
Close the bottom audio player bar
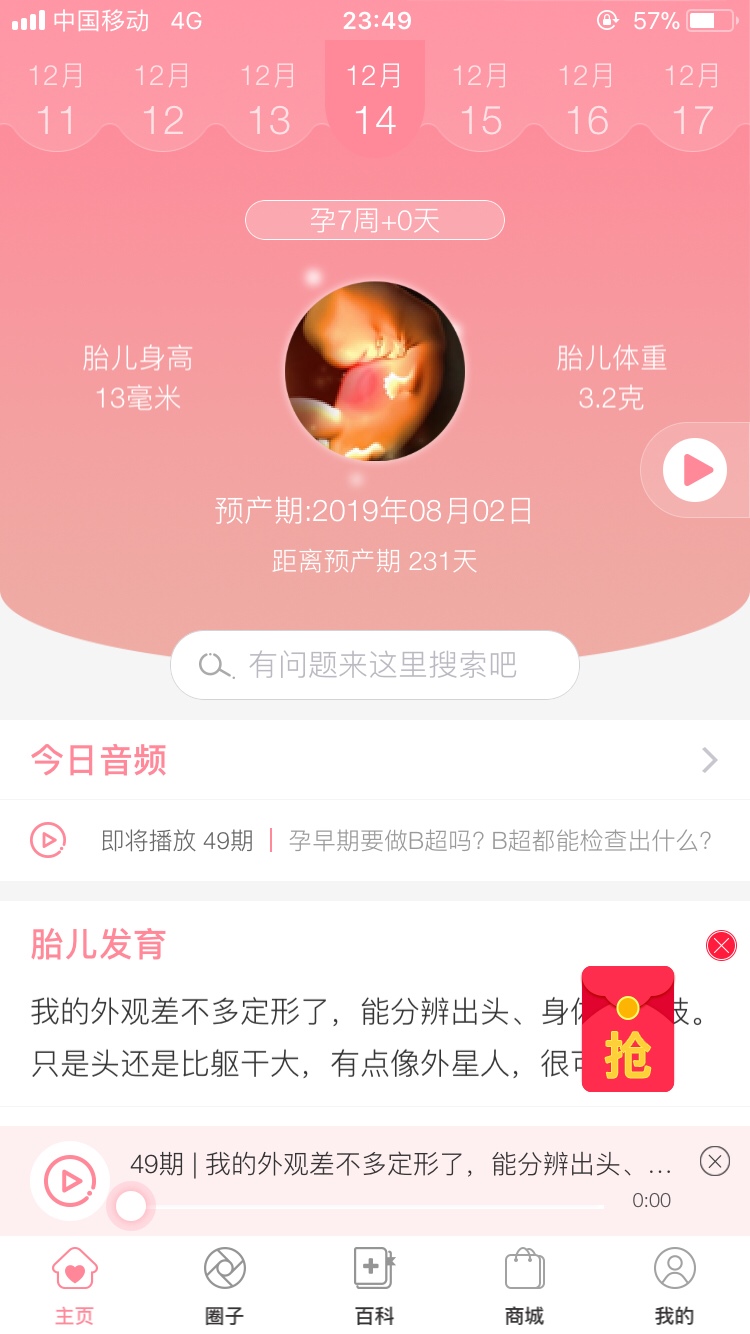(714, 1161)
